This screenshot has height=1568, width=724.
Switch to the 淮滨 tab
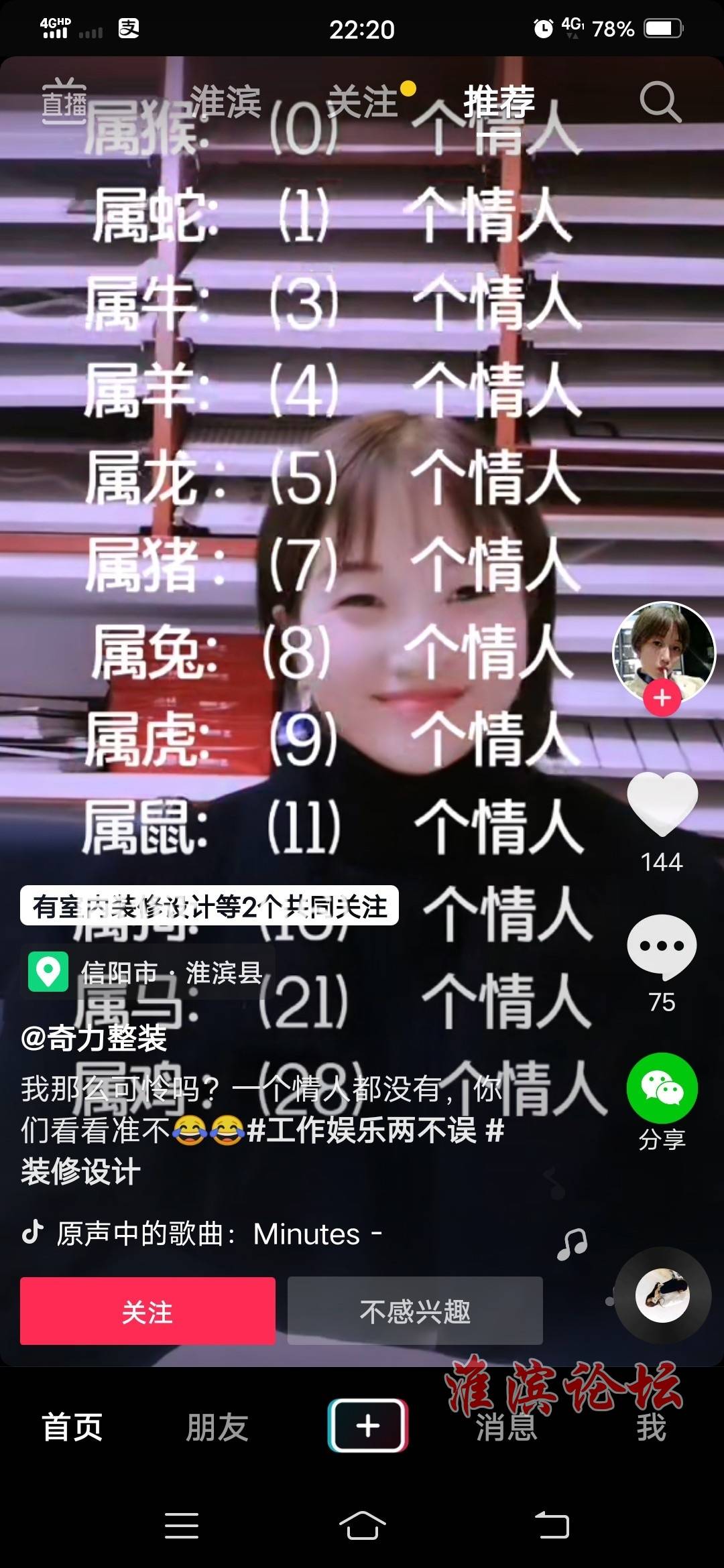[225, 102]
